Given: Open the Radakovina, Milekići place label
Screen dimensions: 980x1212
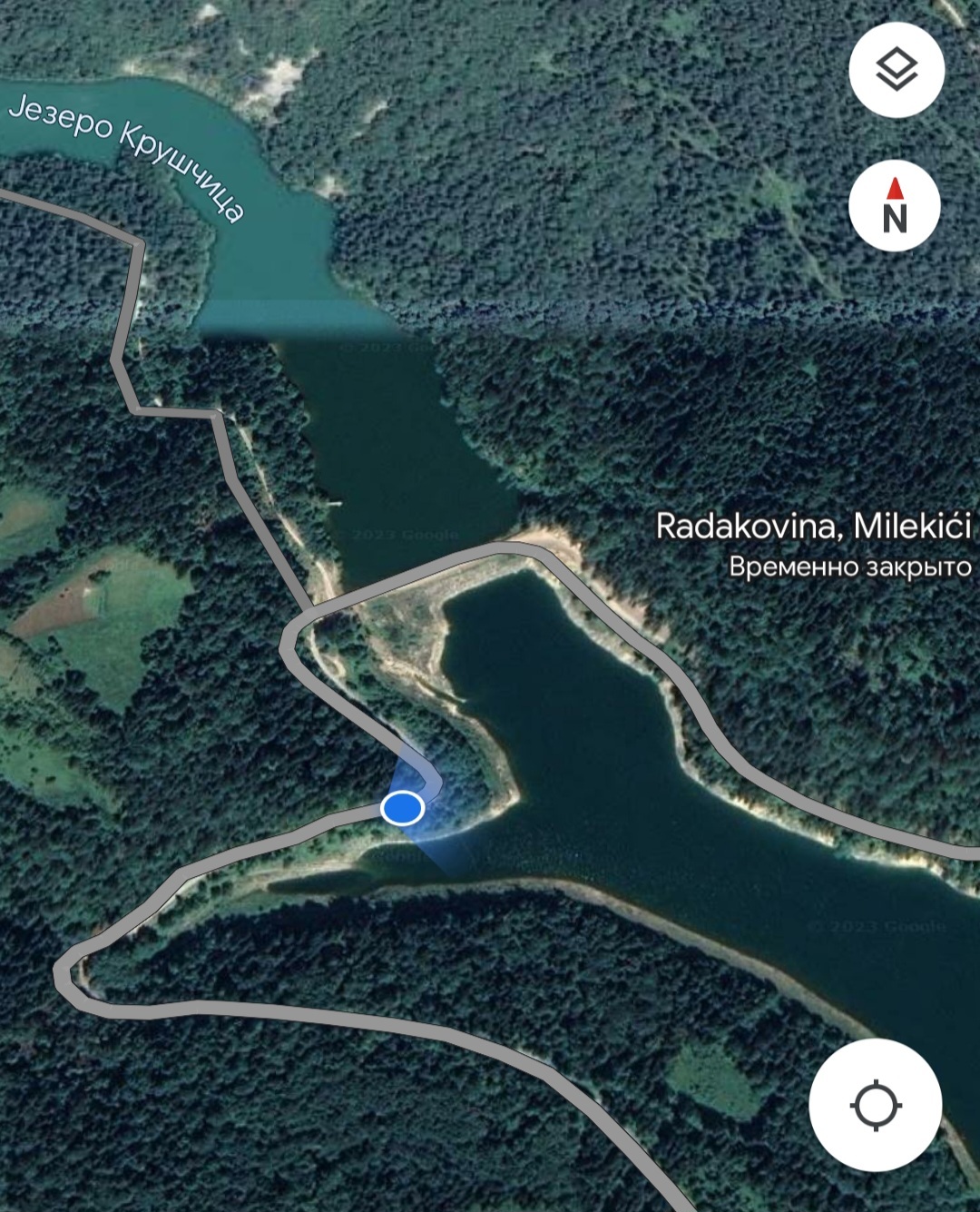Looking at the screenshot, I should click(813, 527).
